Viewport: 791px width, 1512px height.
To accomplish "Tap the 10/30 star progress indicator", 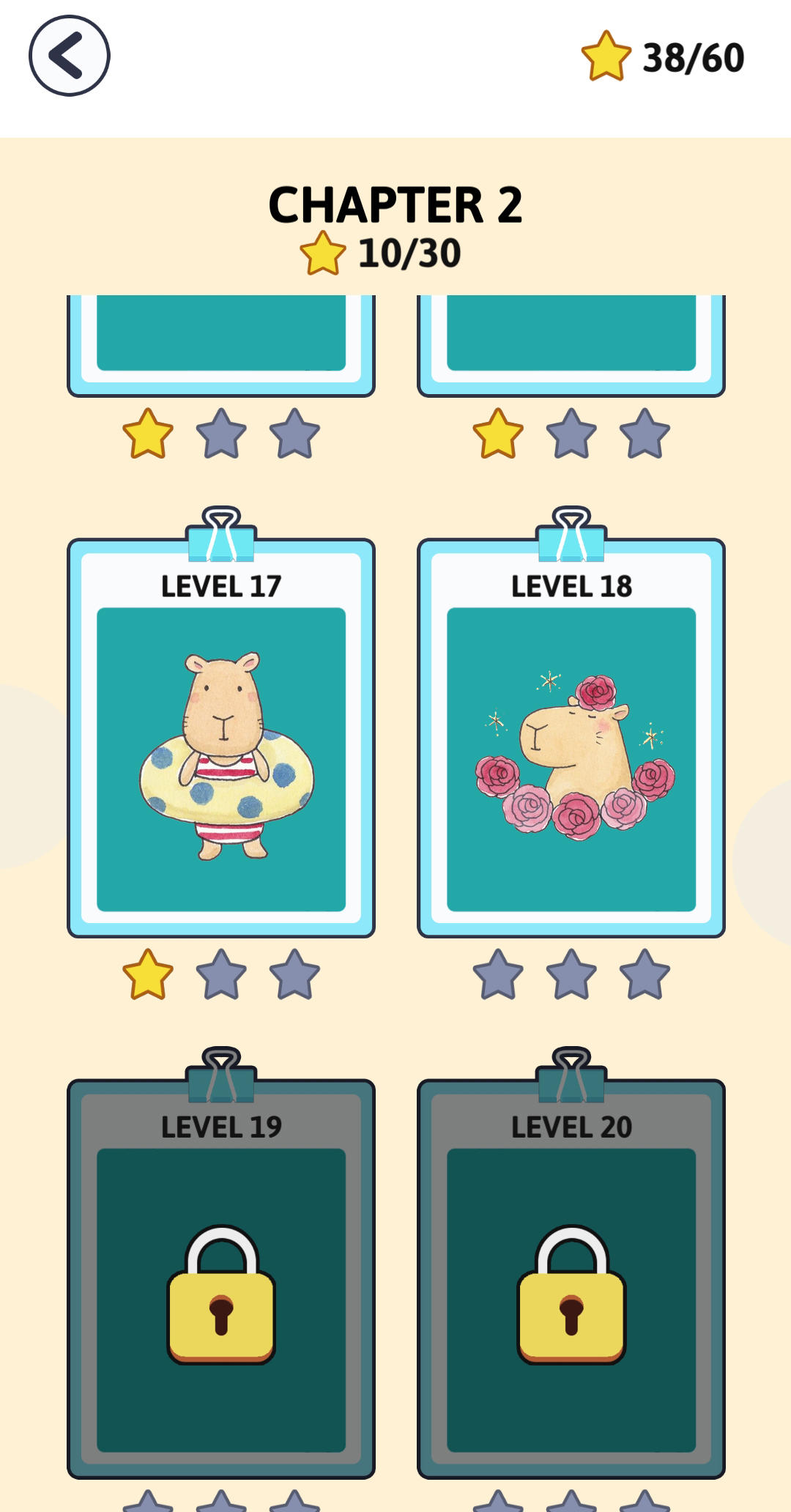I will coord(381,253).
